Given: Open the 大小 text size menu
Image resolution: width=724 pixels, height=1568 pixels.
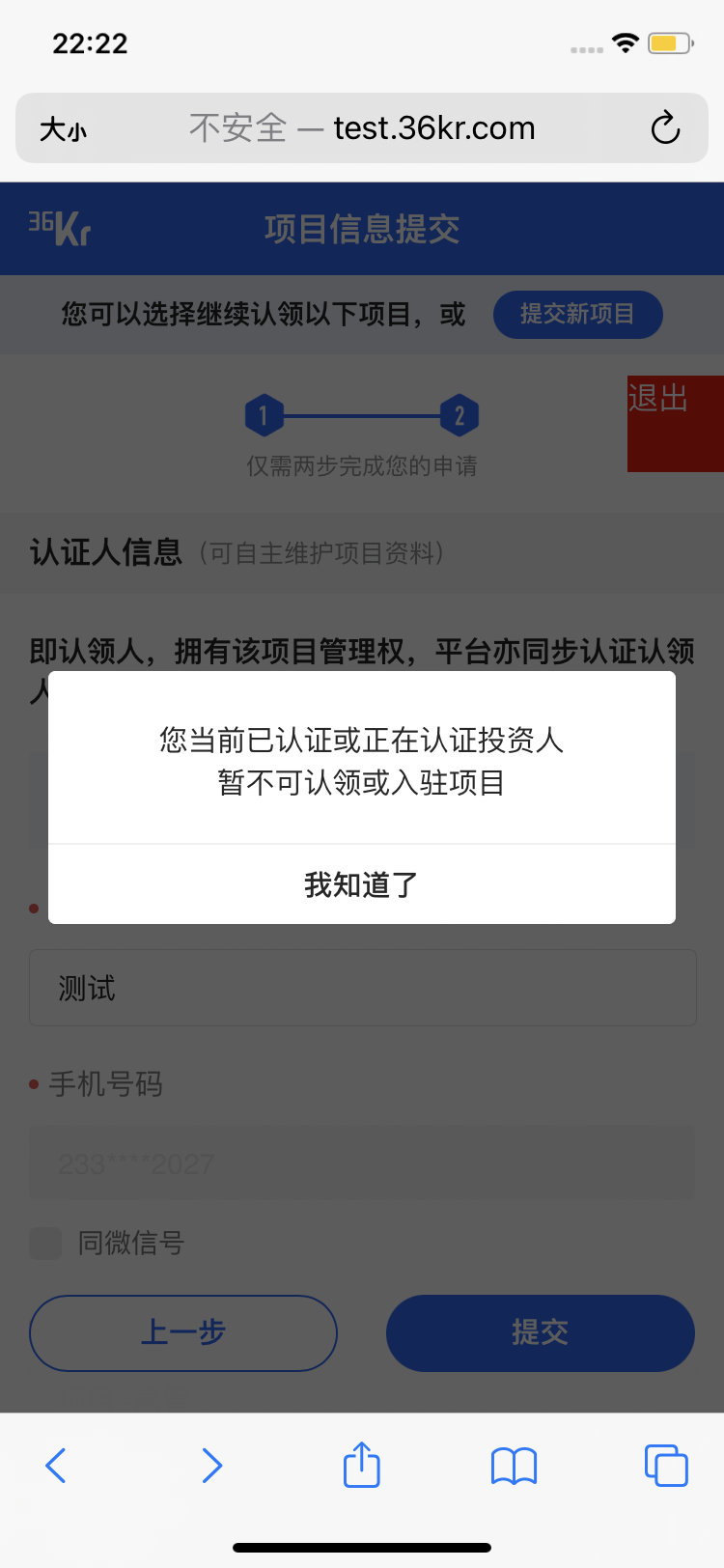Looking at the screenshot, I should (63, 129).
